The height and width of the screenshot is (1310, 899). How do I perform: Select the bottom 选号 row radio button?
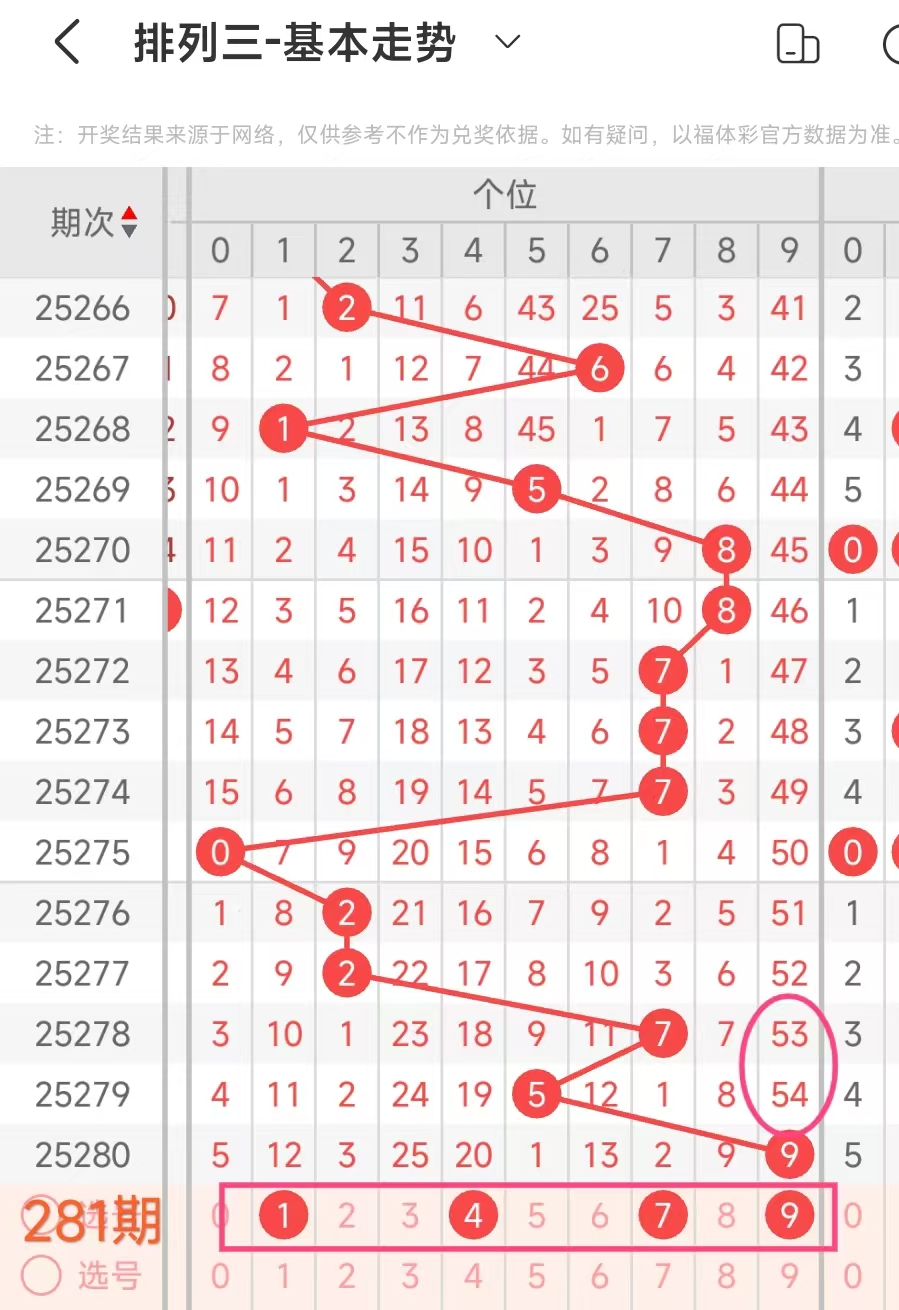pyautogui.click(x=42, y=1275)
